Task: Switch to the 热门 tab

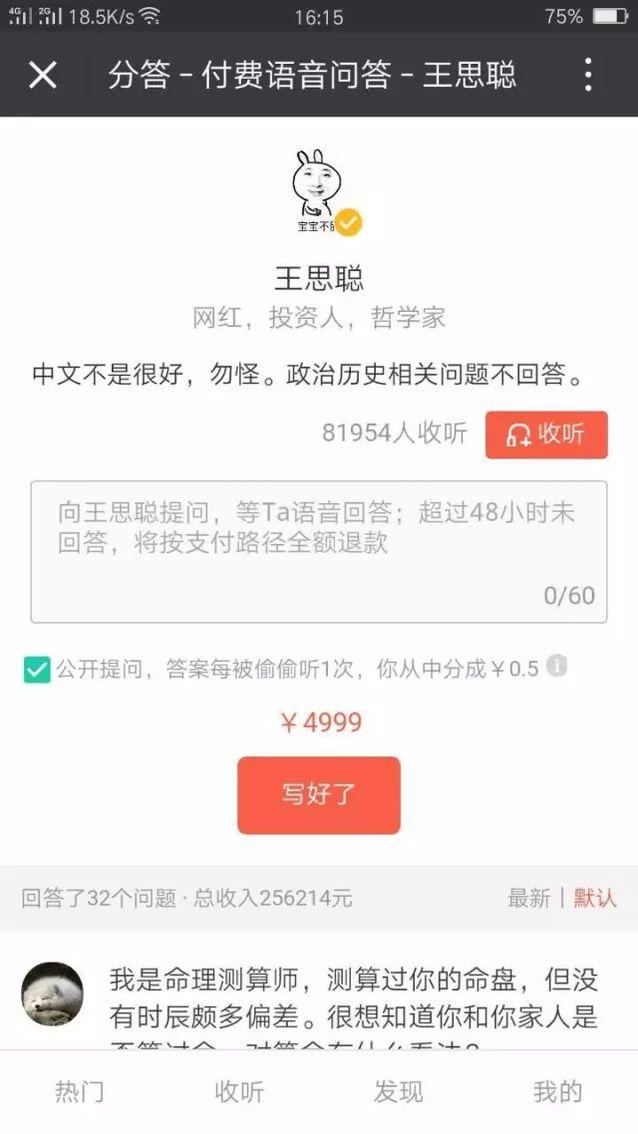Action: pos(79,1092)
